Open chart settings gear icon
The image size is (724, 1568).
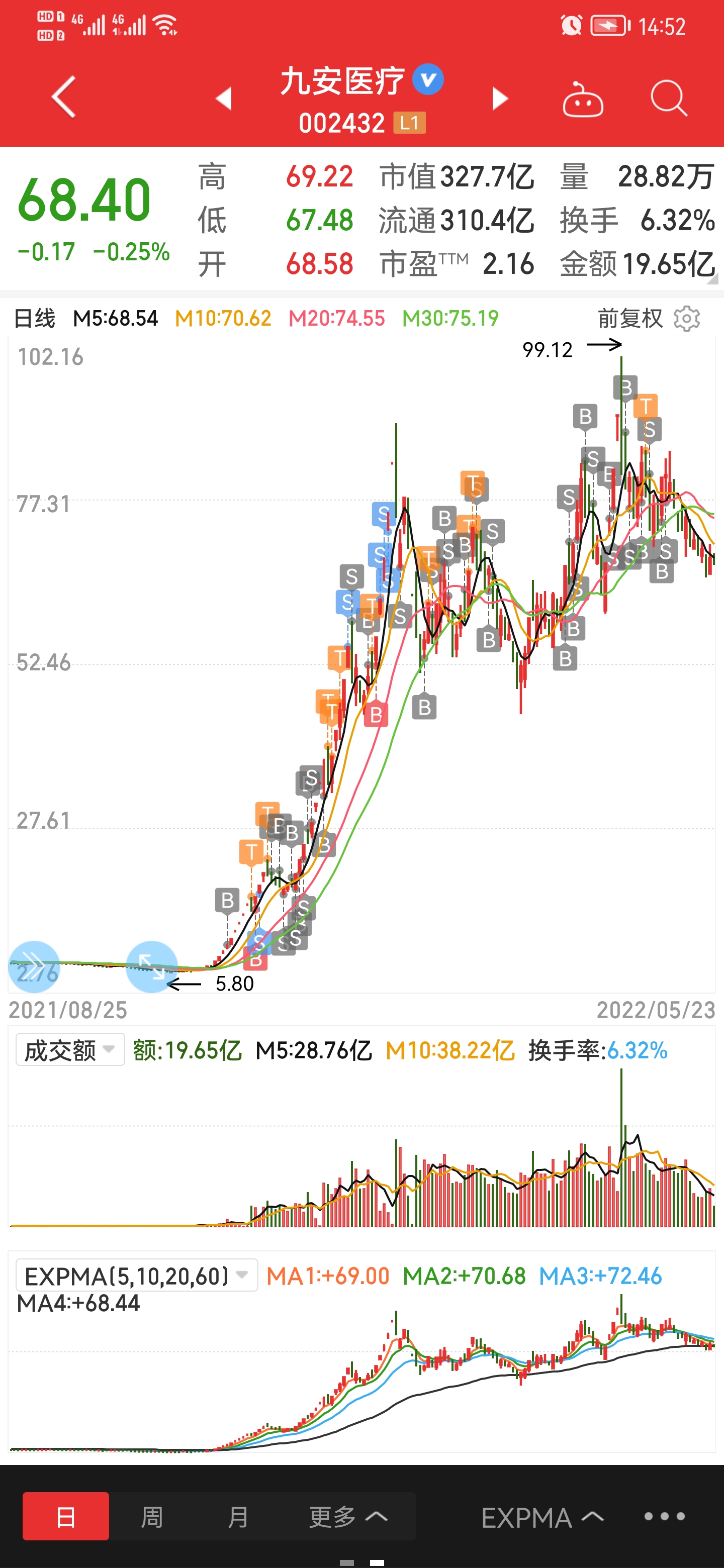687,318
